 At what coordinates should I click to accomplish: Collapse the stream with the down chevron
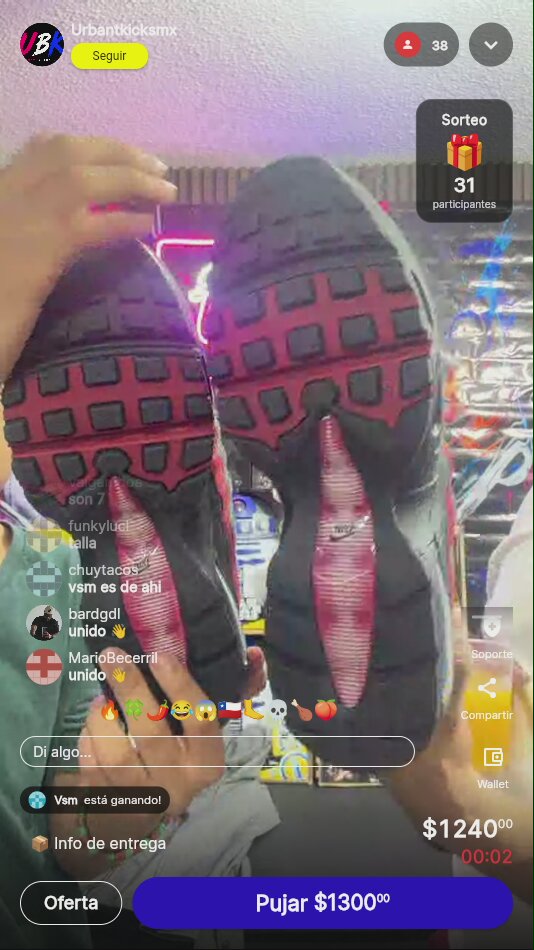pos(490,45)
